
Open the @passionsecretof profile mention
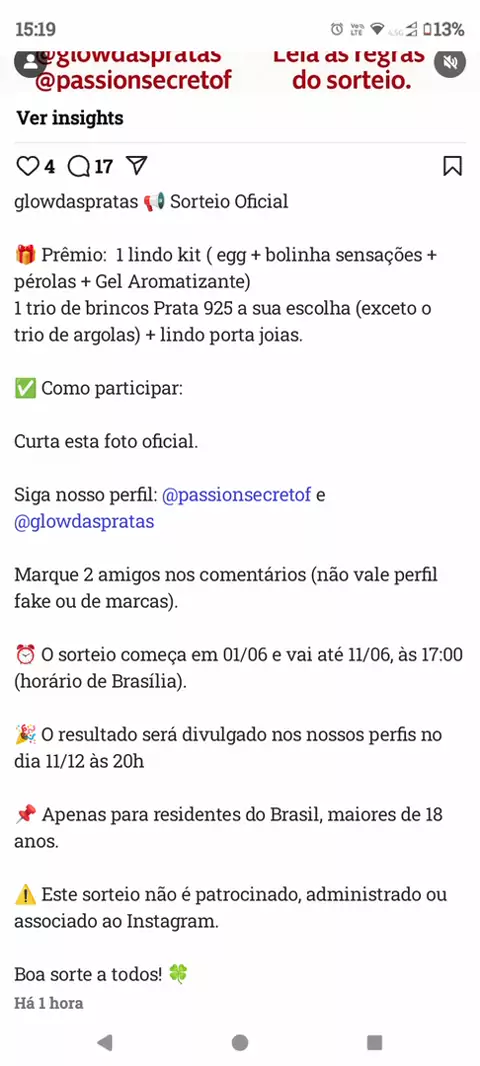[237, 495]
